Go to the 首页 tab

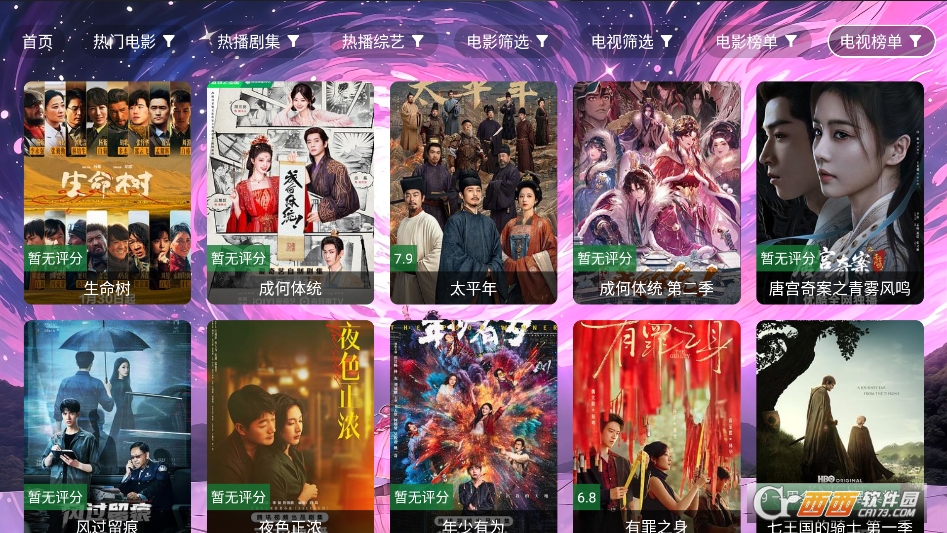(37, 42)
